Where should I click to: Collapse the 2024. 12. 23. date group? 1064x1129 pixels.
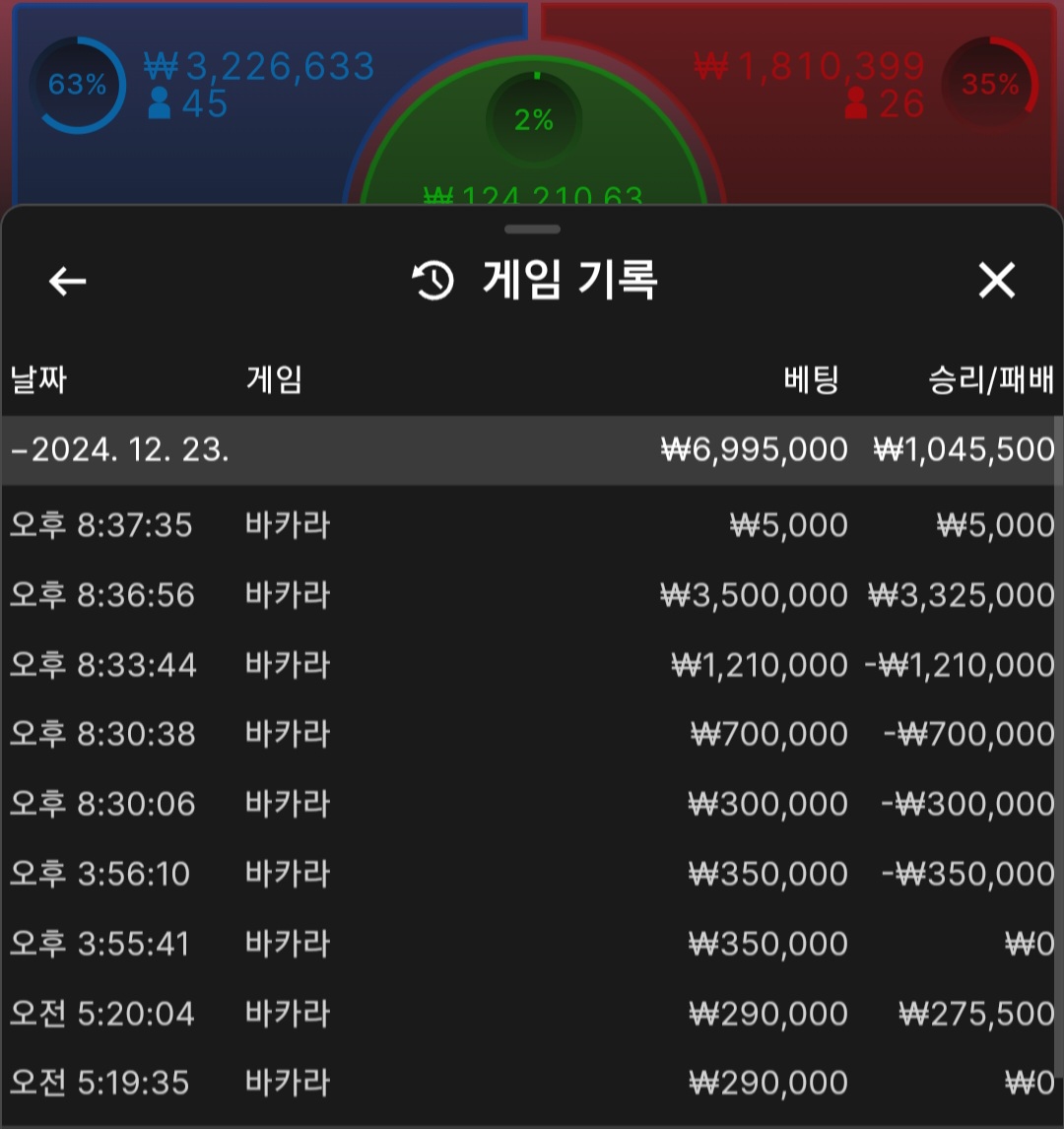120,450
